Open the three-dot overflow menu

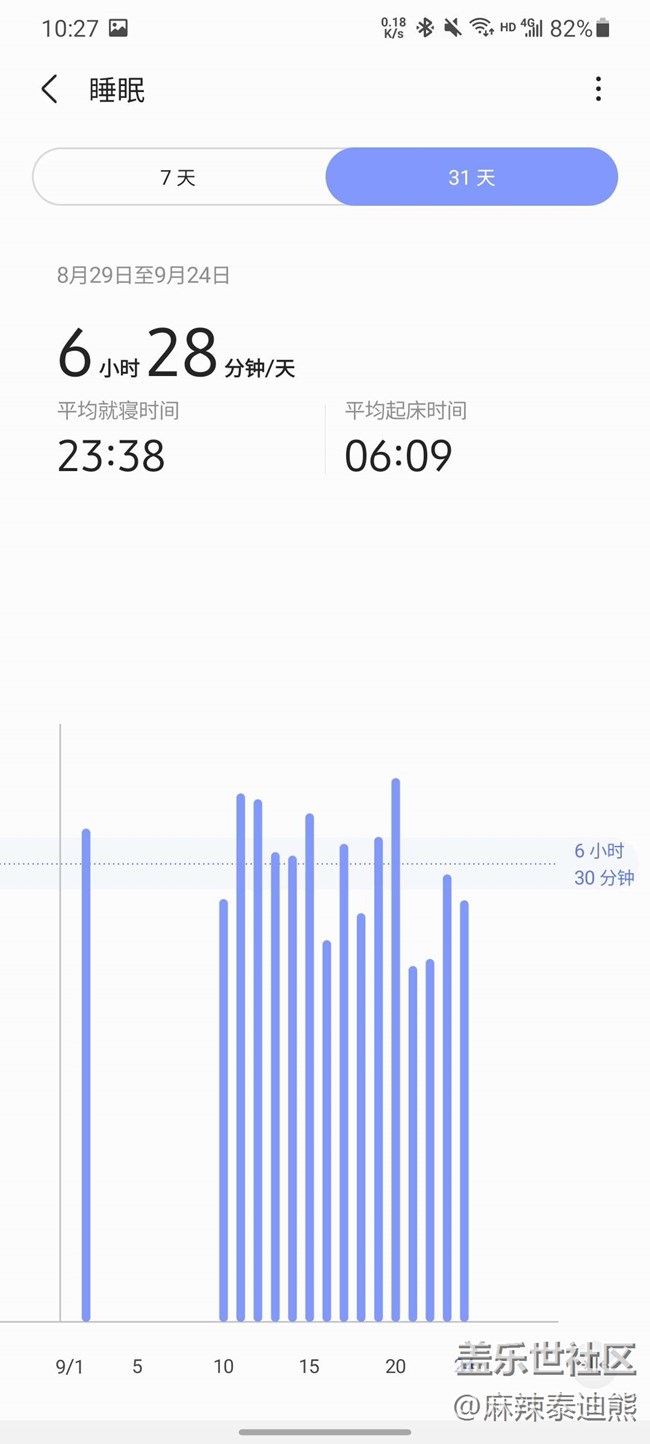[x=598, y=90]
